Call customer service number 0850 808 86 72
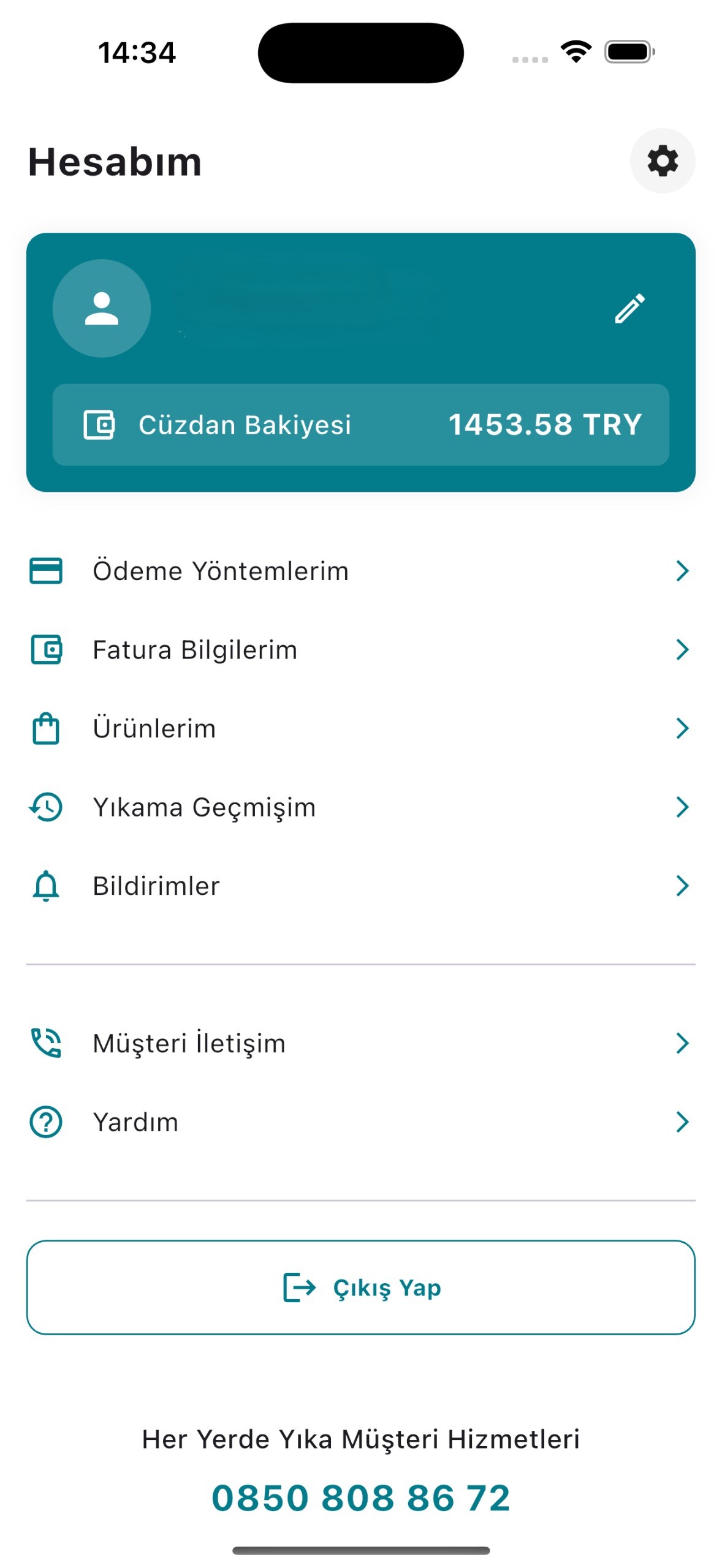Viewport: 722px width, 1568px height. coord(360,1498)
